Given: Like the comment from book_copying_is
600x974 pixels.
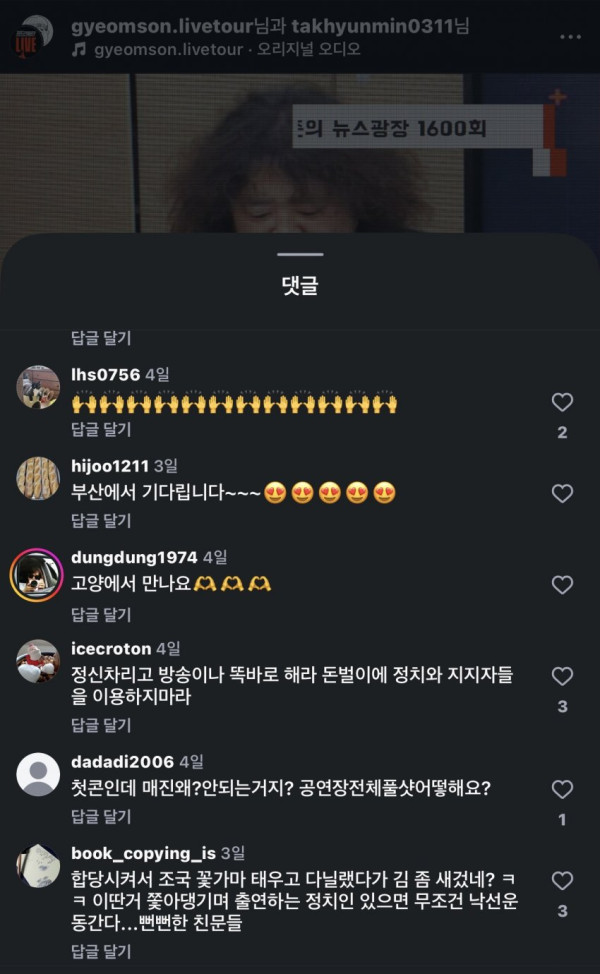Looking at the screenshot, I should click(x=562, y=880).
